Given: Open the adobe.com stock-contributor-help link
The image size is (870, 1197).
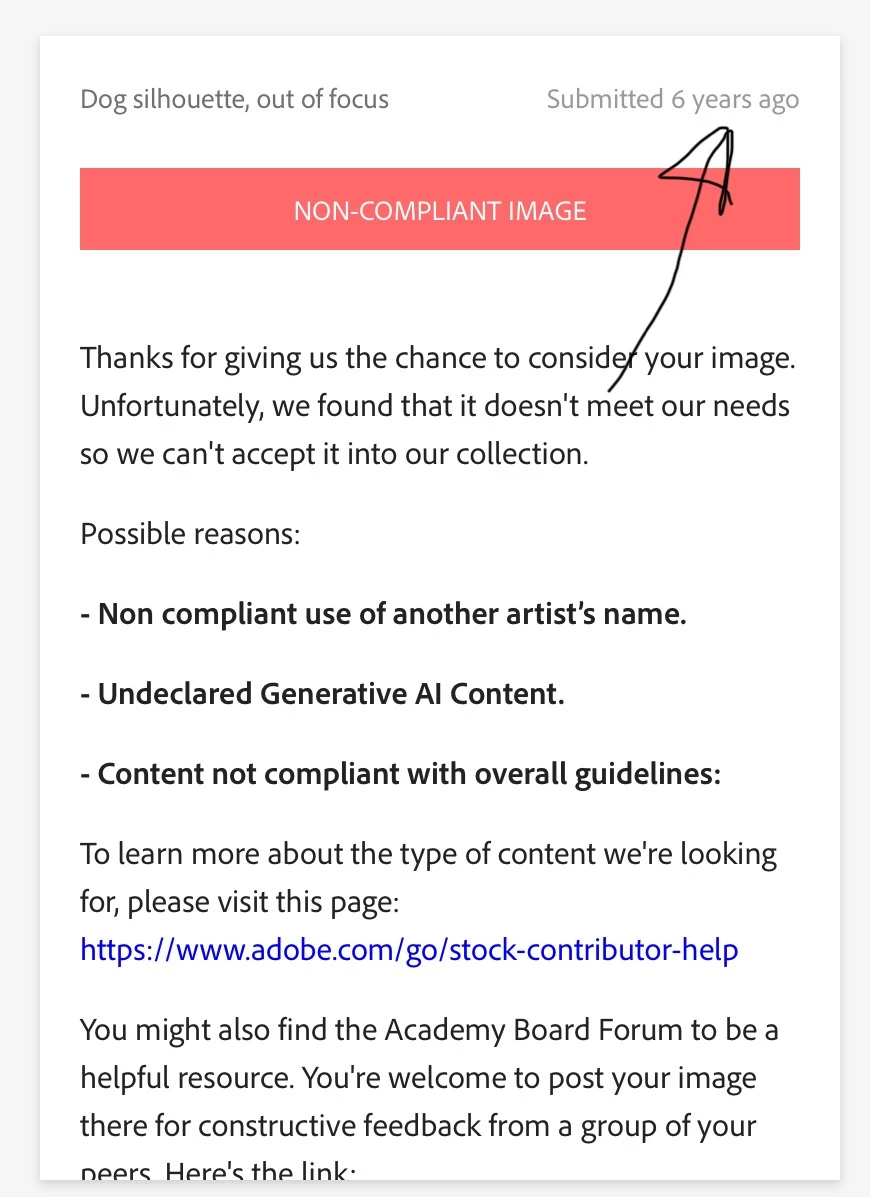Looking at the screenshot, I should (x=409, y=948).
